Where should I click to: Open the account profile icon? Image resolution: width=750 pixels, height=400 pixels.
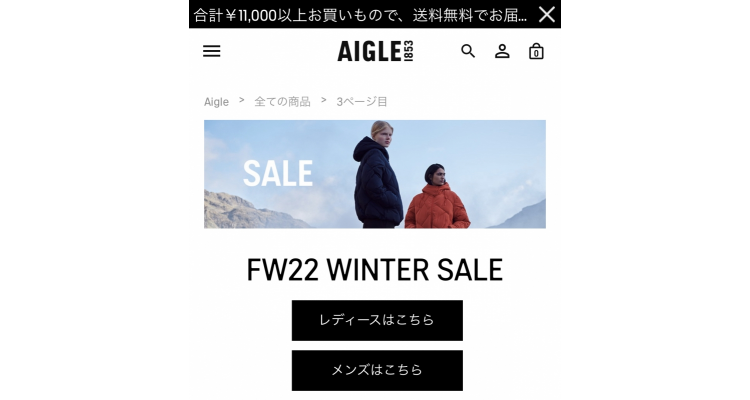tap(502, 51)
